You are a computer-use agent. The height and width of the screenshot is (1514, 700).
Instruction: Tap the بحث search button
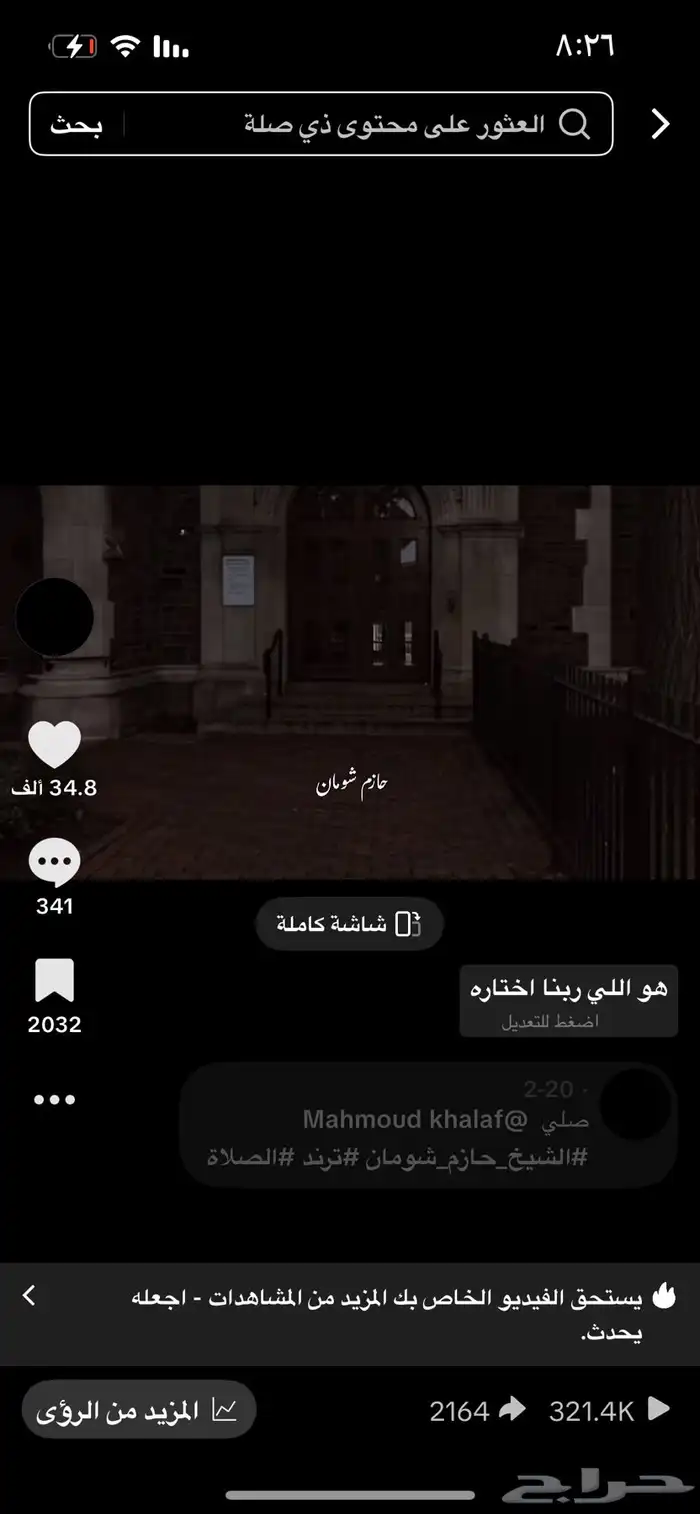point(77,124)
